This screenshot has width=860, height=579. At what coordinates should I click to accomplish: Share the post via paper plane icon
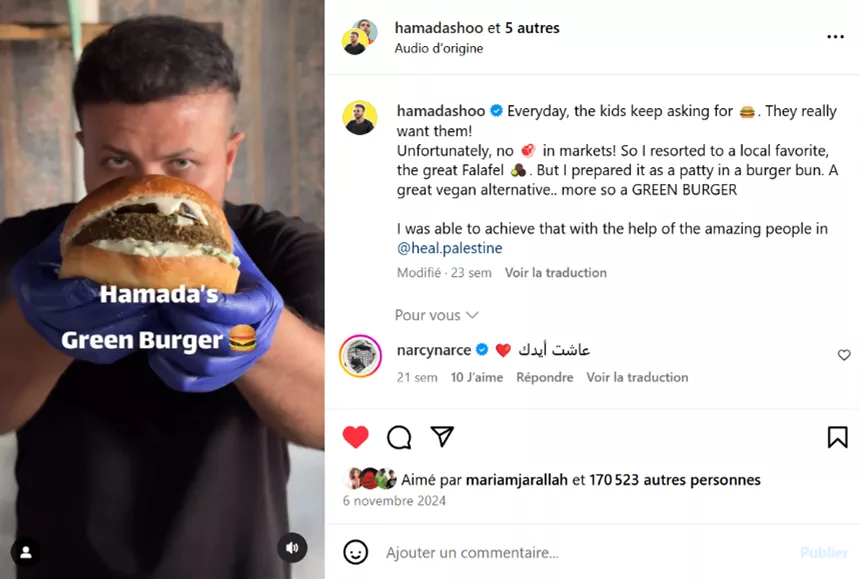coord(442,436)
